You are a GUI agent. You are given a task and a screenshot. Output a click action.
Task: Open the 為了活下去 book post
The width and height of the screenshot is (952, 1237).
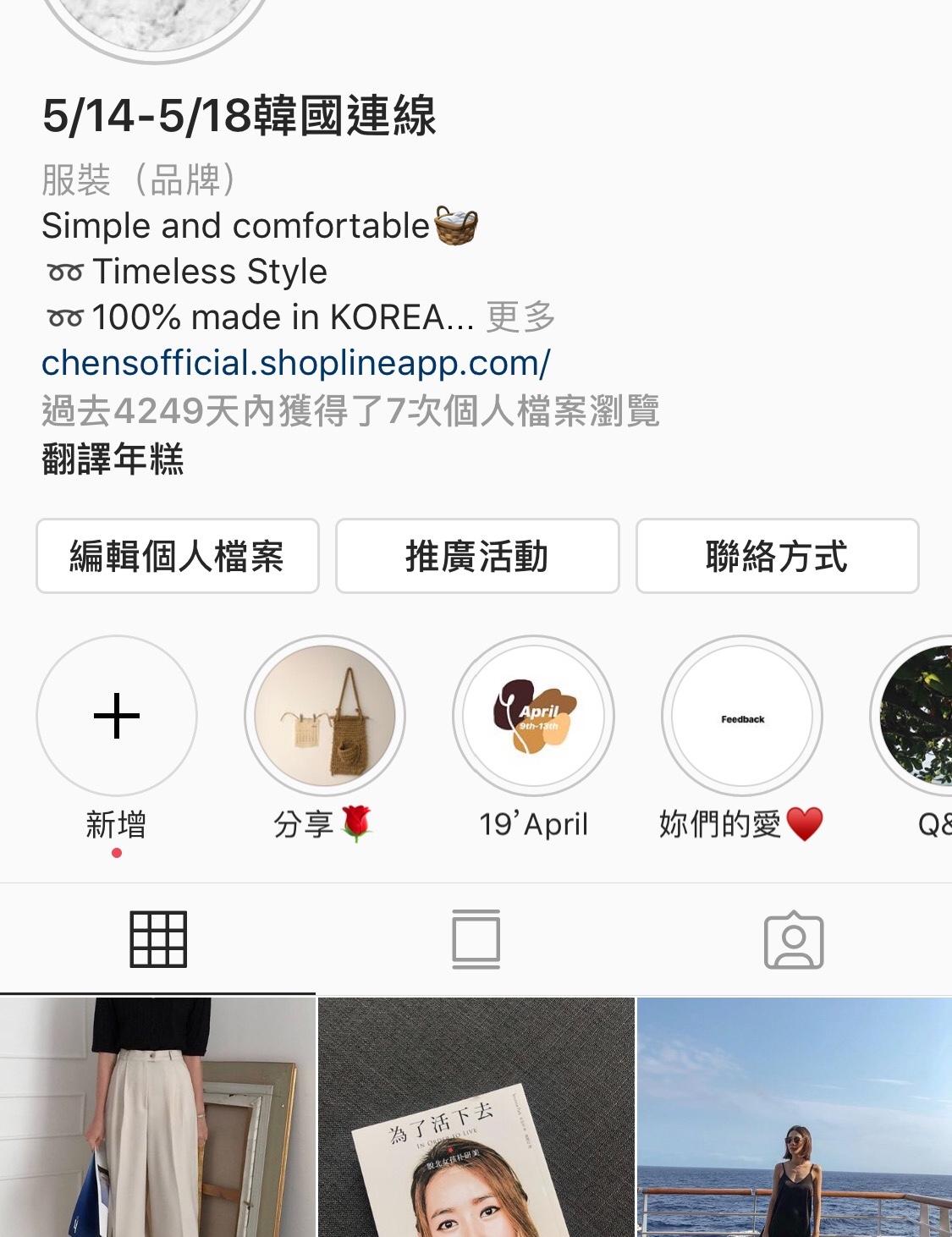476,1117
